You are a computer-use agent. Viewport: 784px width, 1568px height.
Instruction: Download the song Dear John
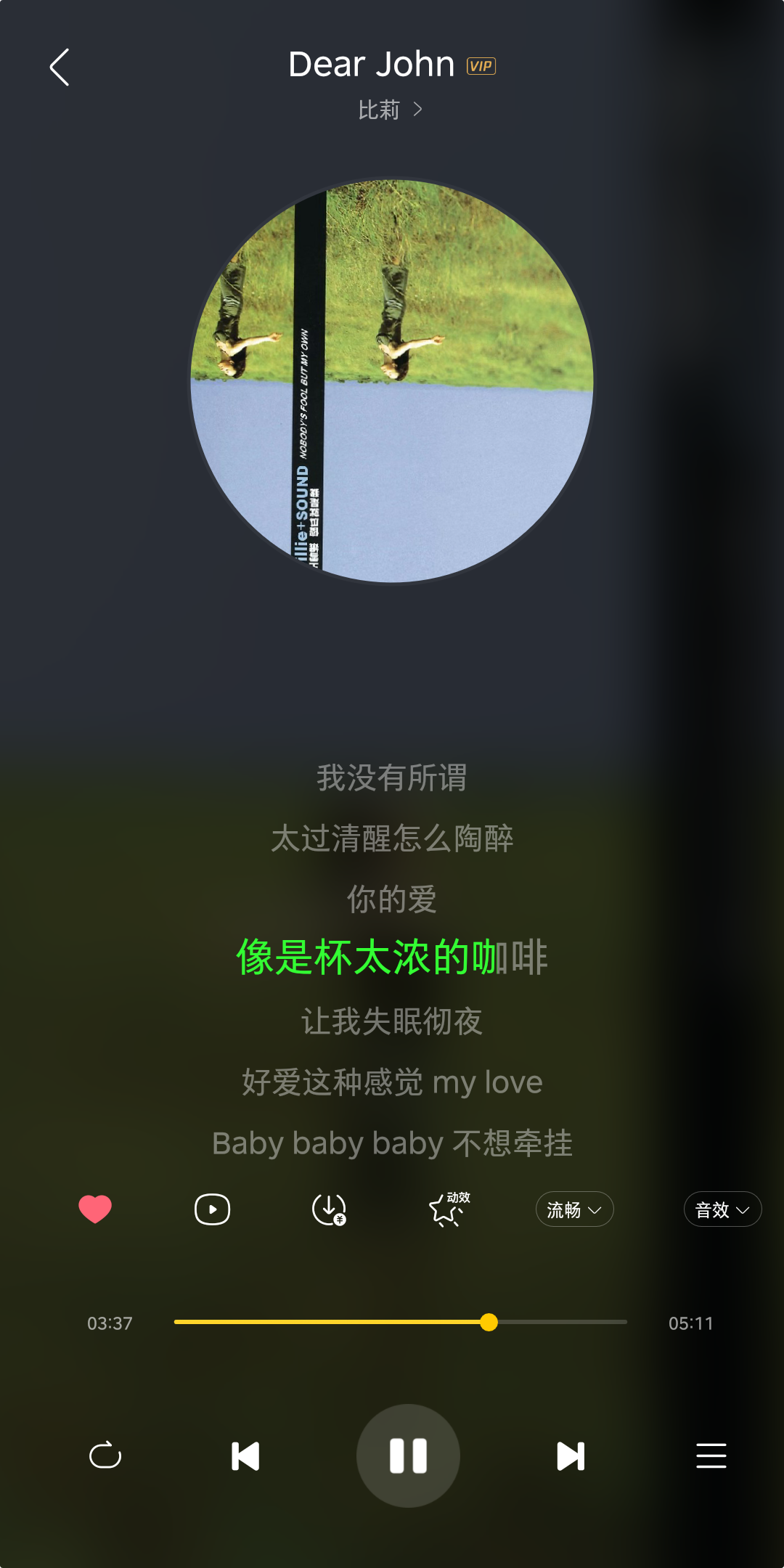(x=329, y=1209)
